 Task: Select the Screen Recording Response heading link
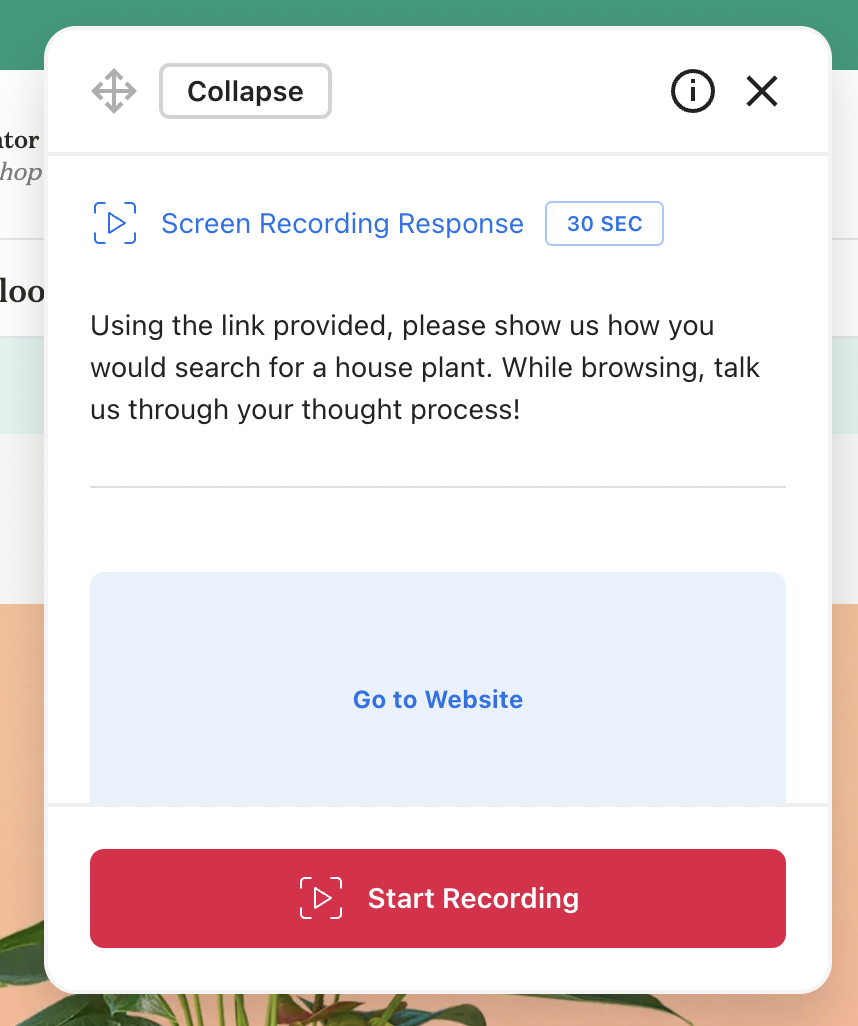tap(342, 223)
